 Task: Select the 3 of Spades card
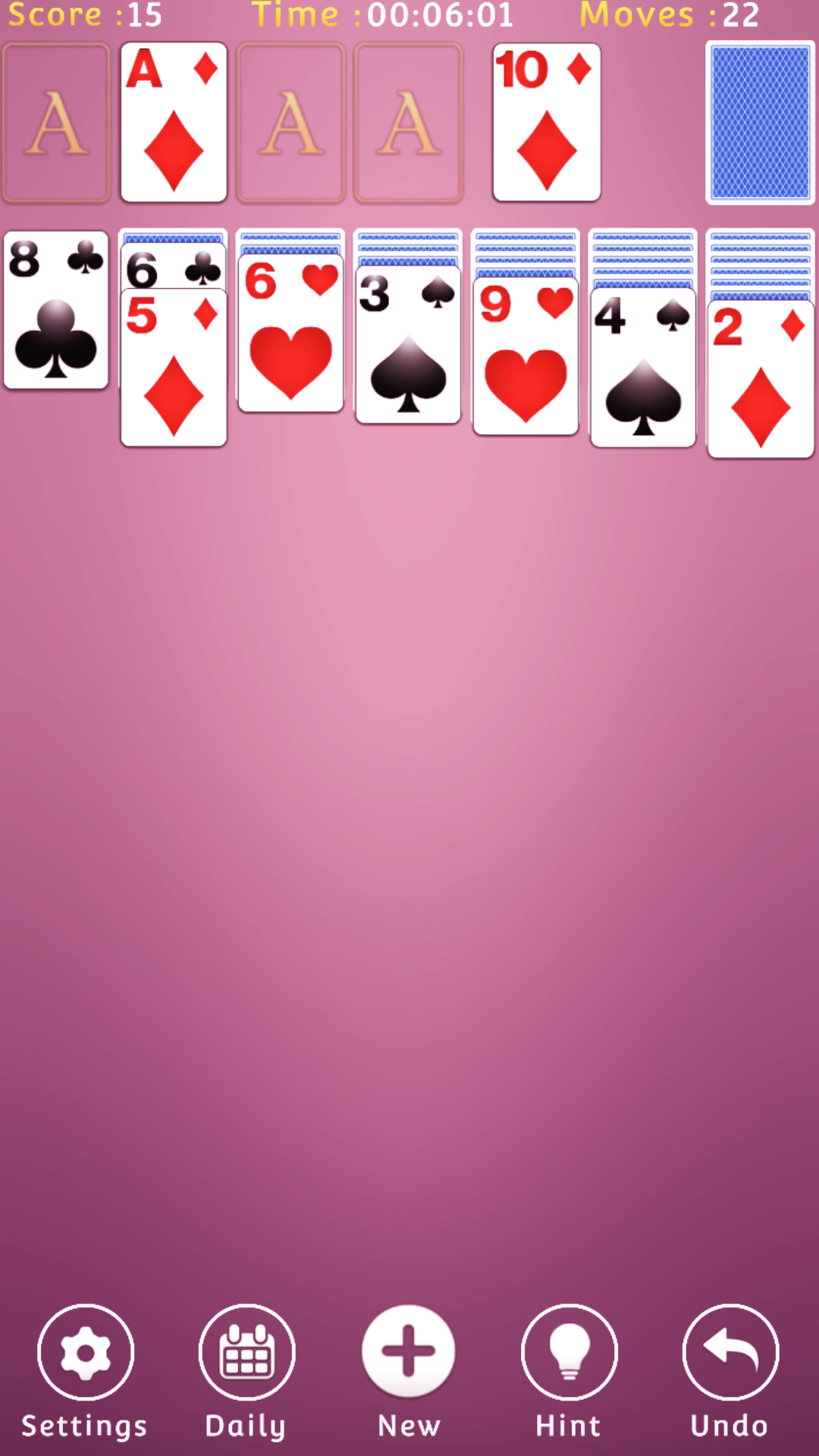click(408, 356)
